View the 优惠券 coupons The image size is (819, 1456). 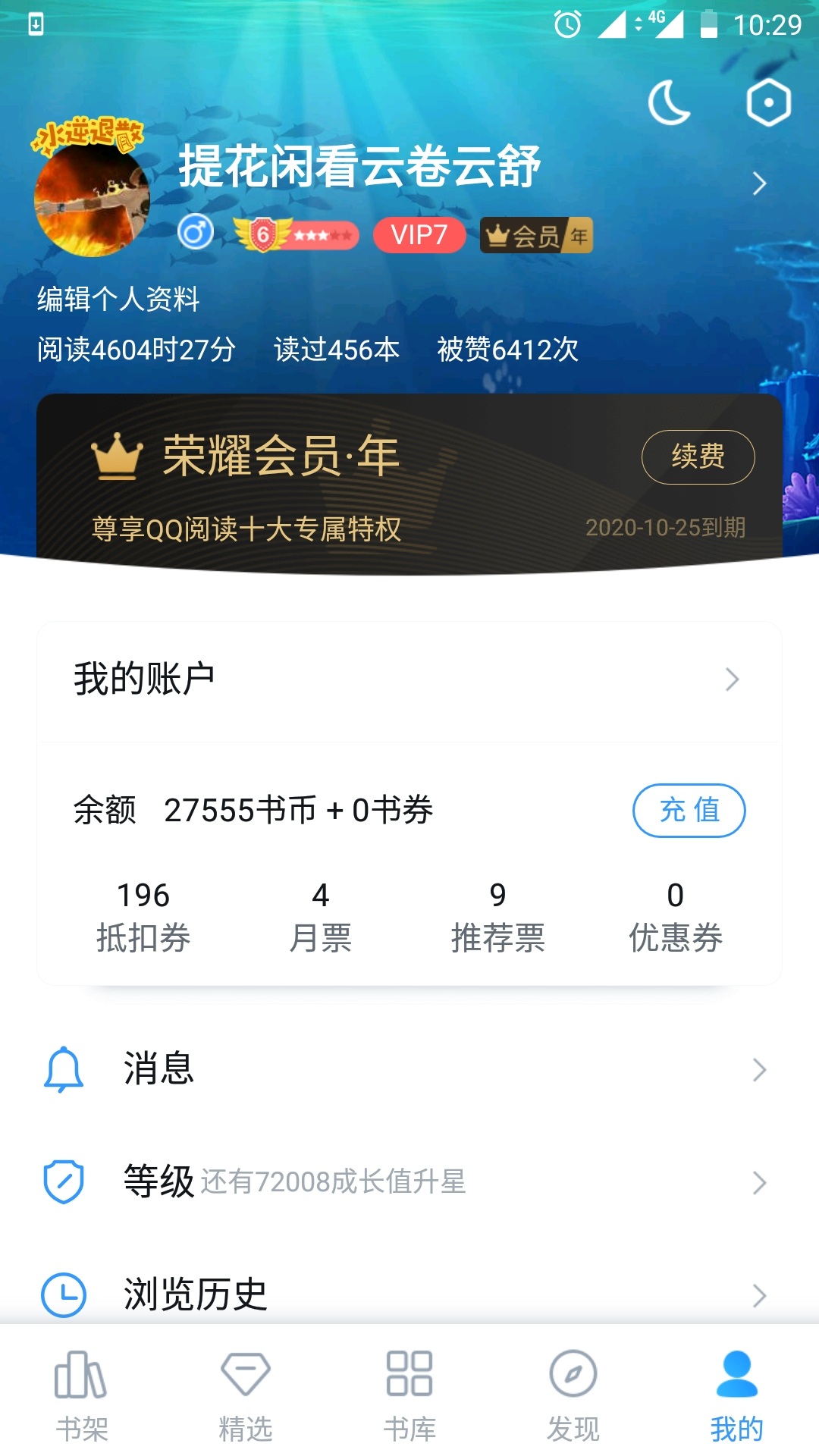pos(675,916)
